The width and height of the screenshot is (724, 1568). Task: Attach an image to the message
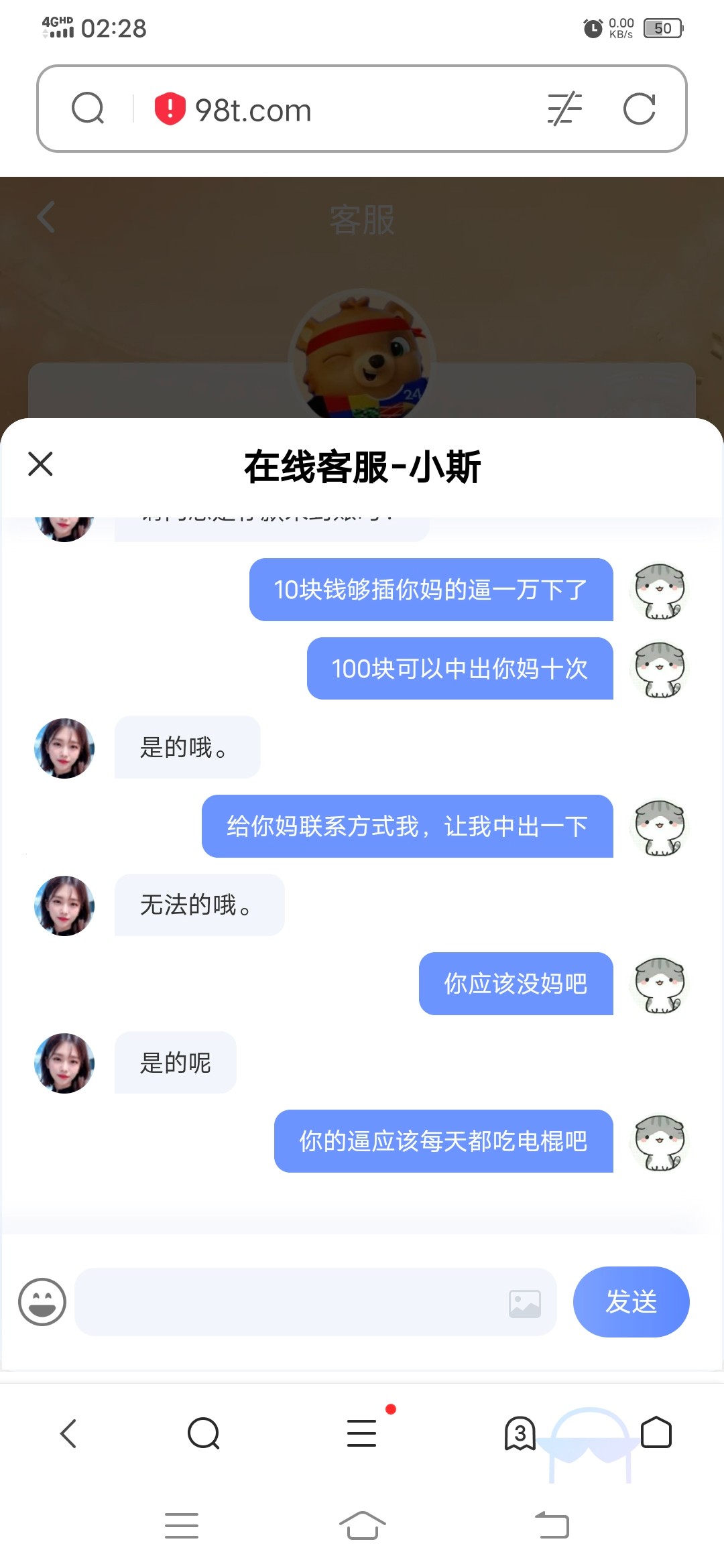tap(524, 1303)
